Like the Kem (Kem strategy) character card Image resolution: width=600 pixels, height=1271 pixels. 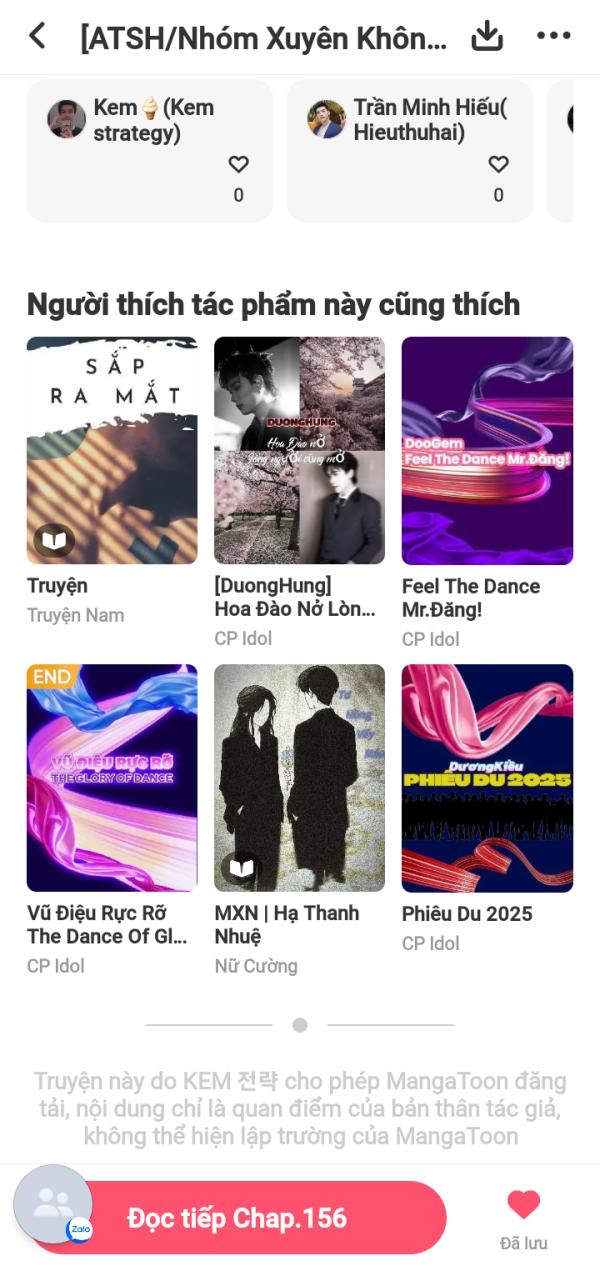coord(238,165)
